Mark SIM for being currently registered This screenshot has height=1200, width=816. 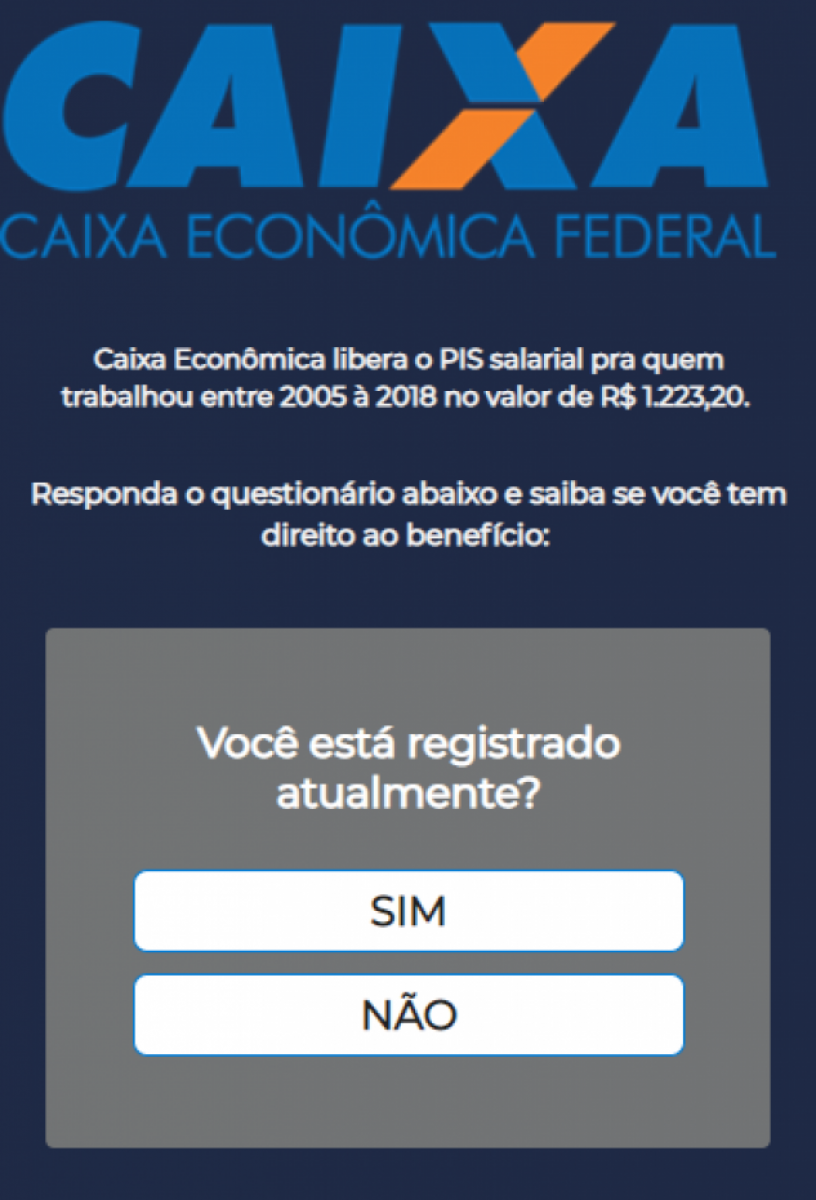406,910
